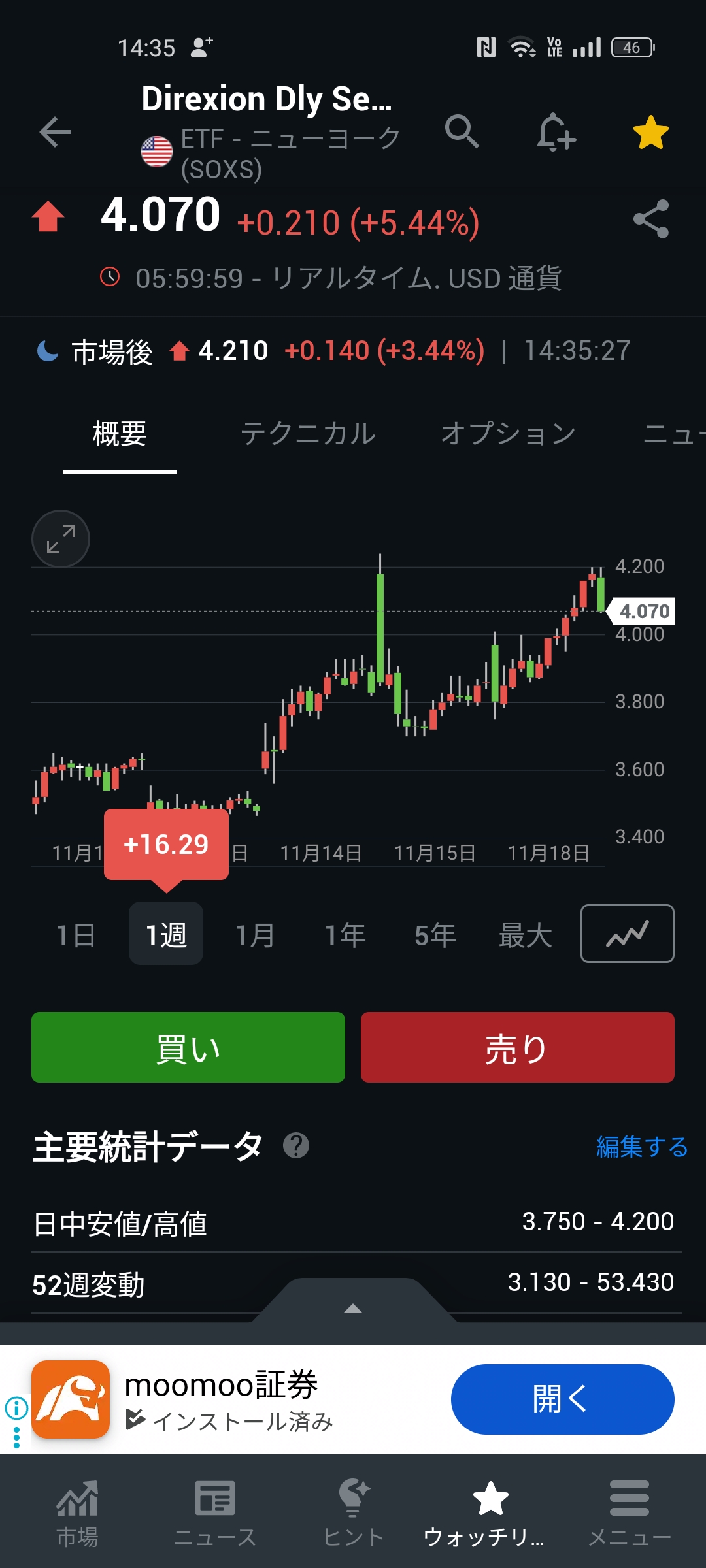This screenshot has width=706, height=1568.
Task: Switch chart to 5年 range
Action: click(x=435, y=935)
